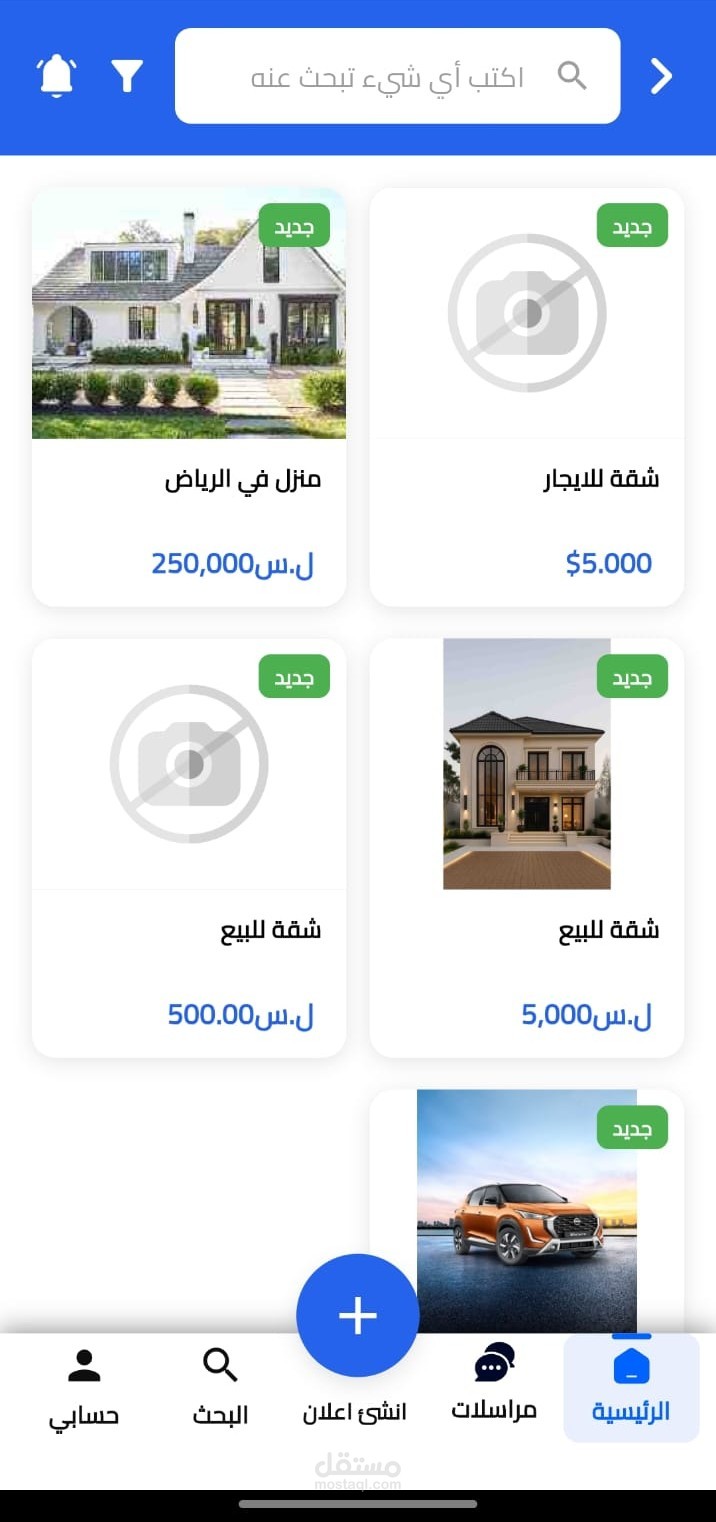Open the منزل في الرياض listing
The image size is (716, 1522).
click(x=189, y=396)
